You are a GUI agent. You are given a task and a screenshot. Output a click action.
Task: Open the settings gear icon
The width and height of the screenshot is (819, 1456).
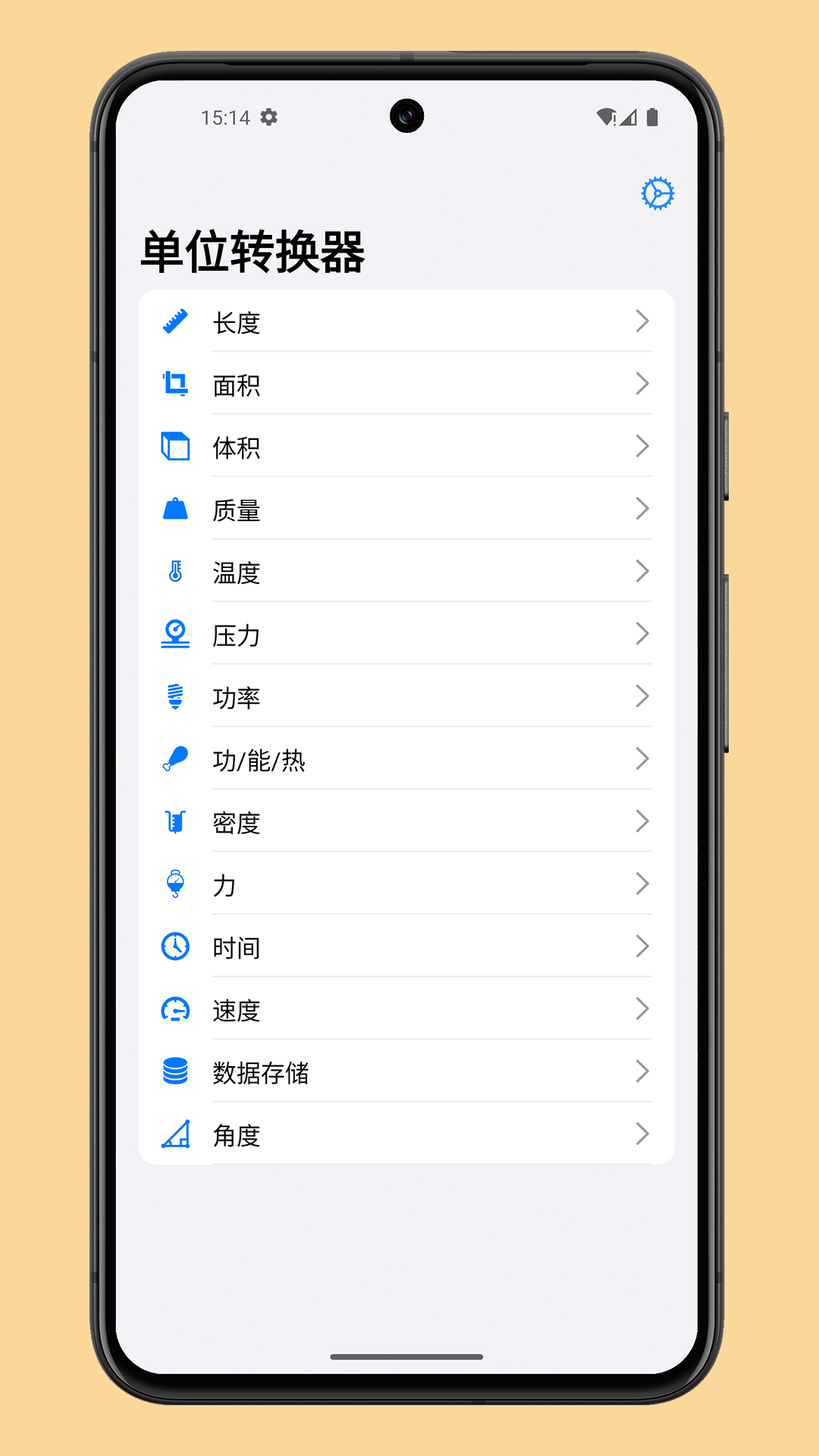pyautogui.click(x=657, y=194)
